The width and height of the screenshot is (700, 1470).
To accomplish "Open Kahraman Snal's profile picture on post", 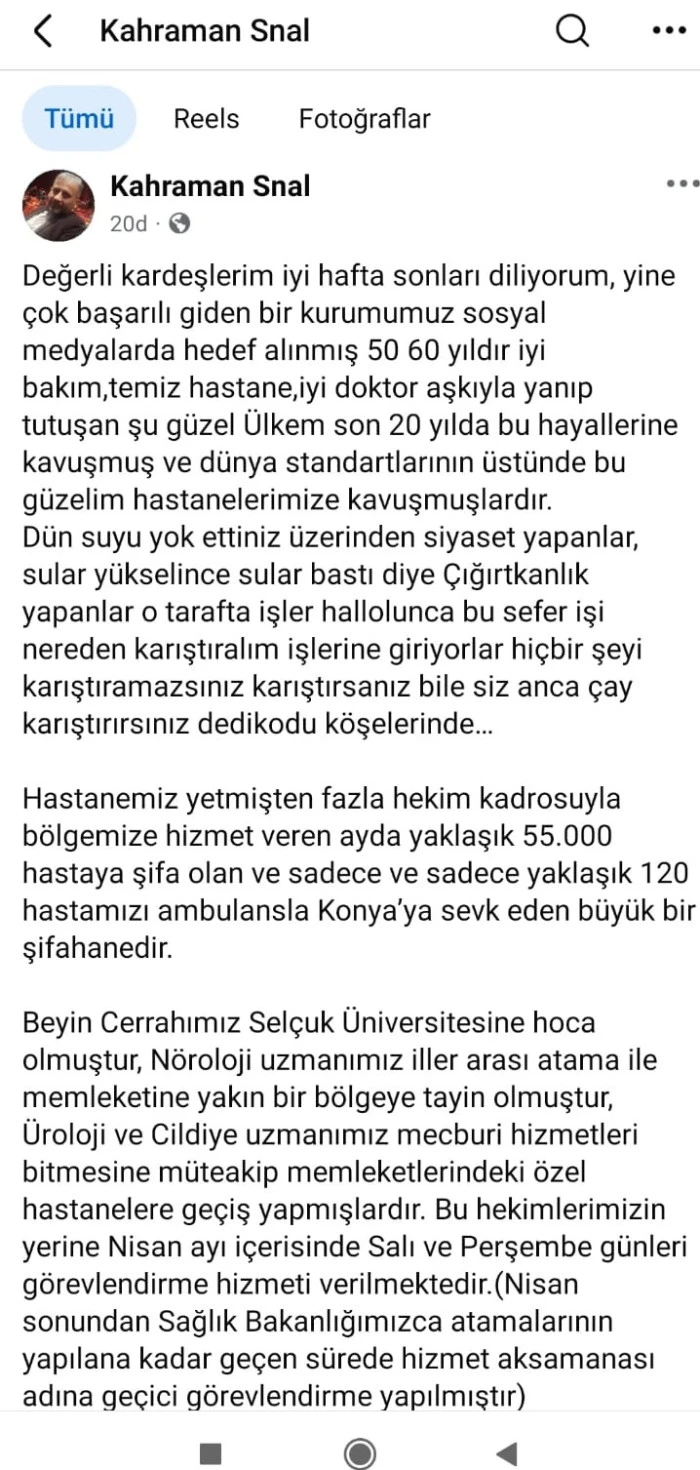I will (59, 205).
